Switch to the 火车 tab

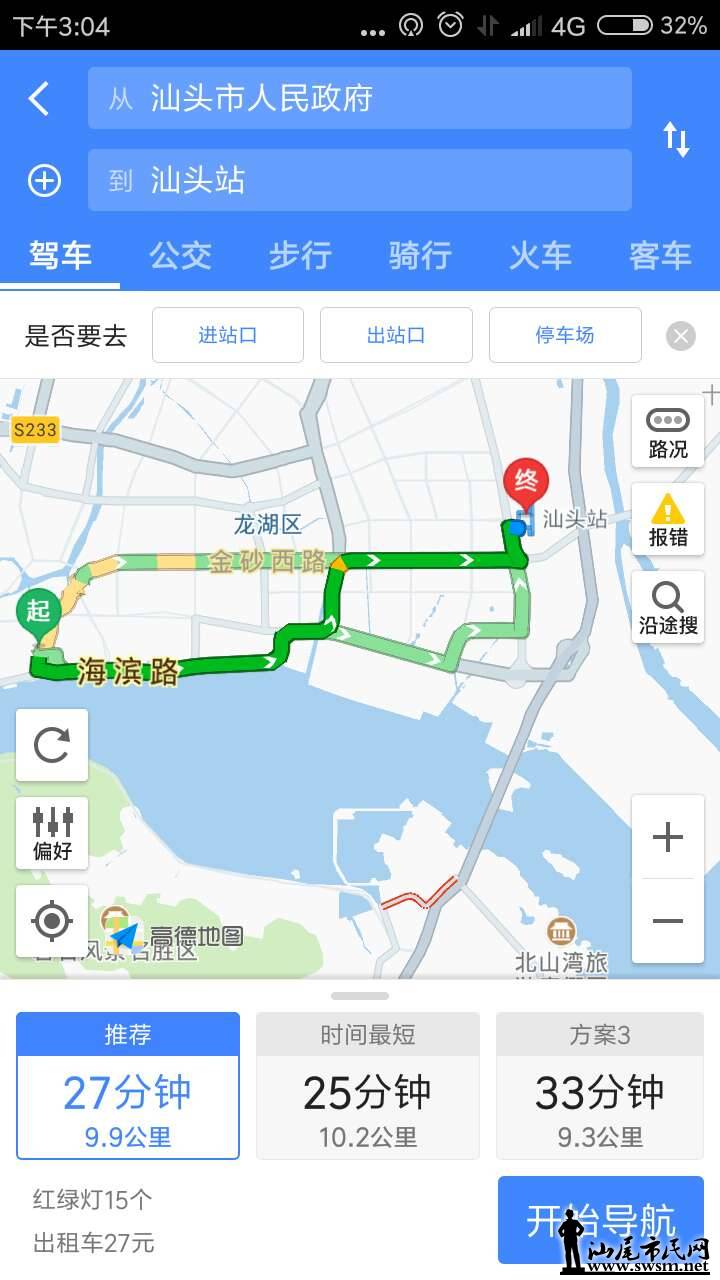point(540,256)
